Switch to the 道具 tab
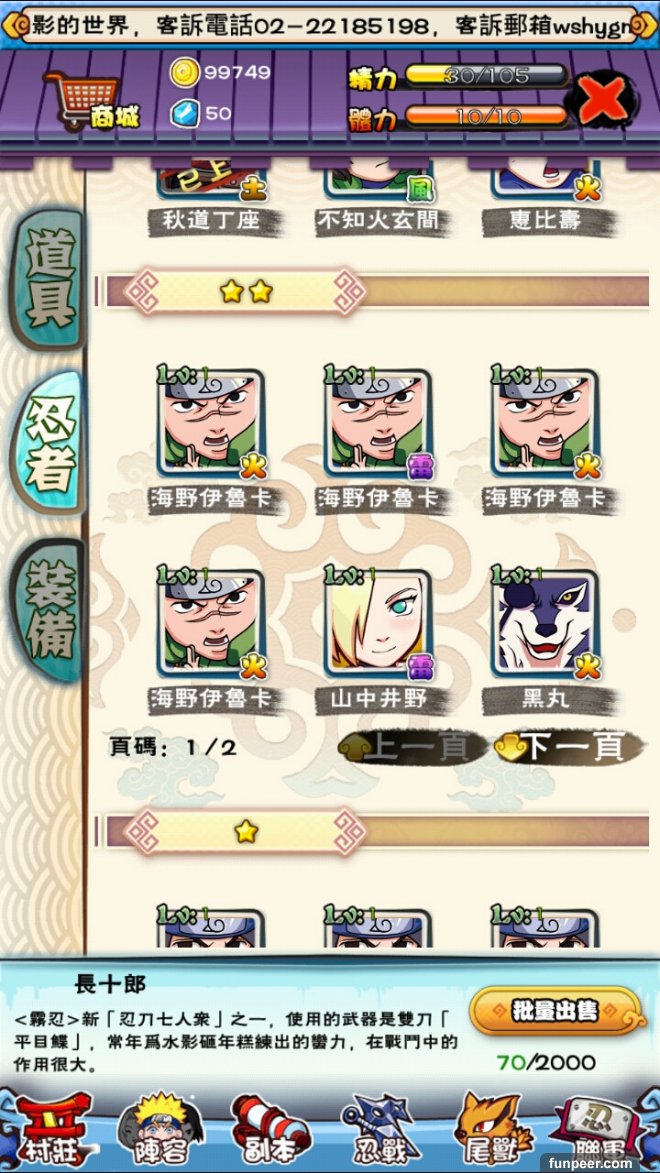Screen dimensions: 660x1173 point(48,278)
